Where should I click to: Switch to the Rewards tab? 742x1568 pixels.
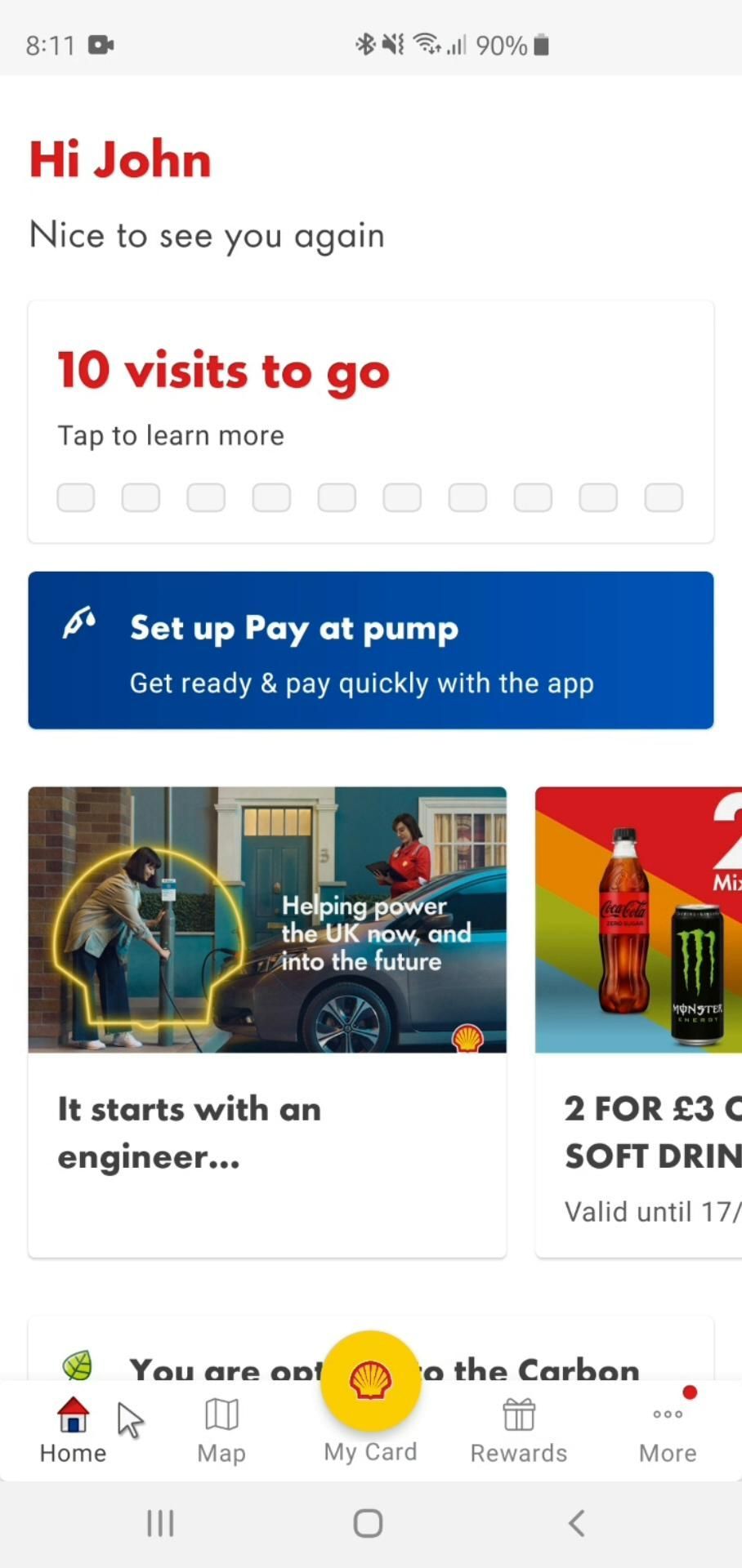(518, 1430)
